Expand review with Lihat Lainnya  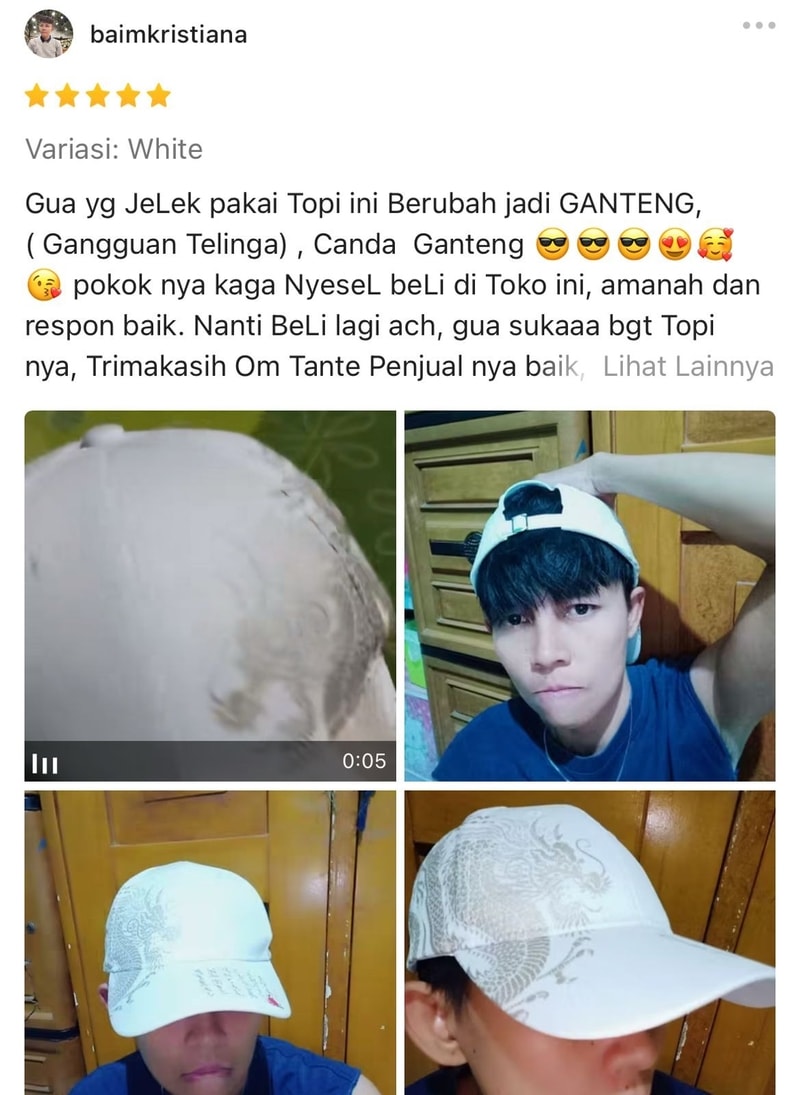tap(687, 366)
